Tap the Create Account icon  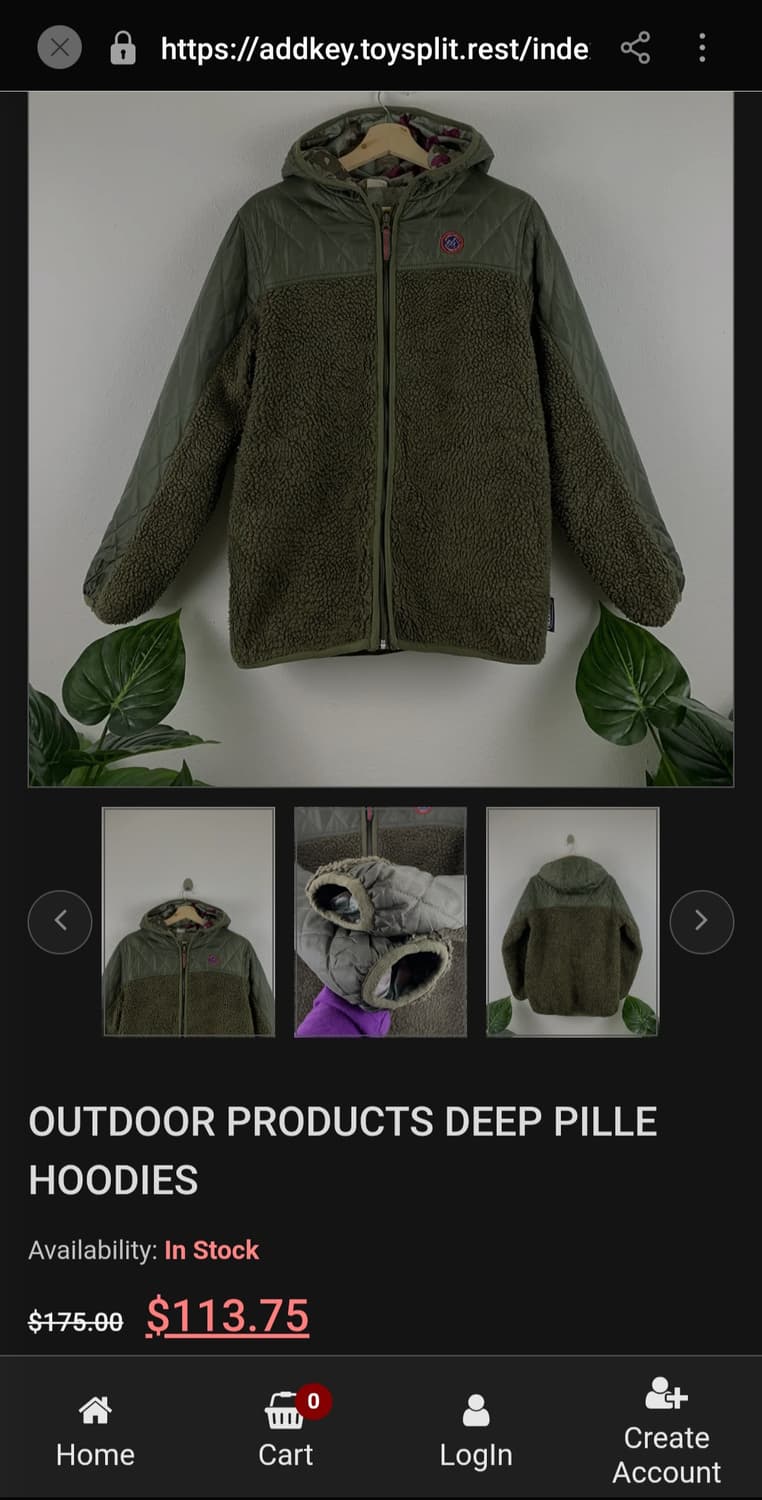pos(666,1404)
